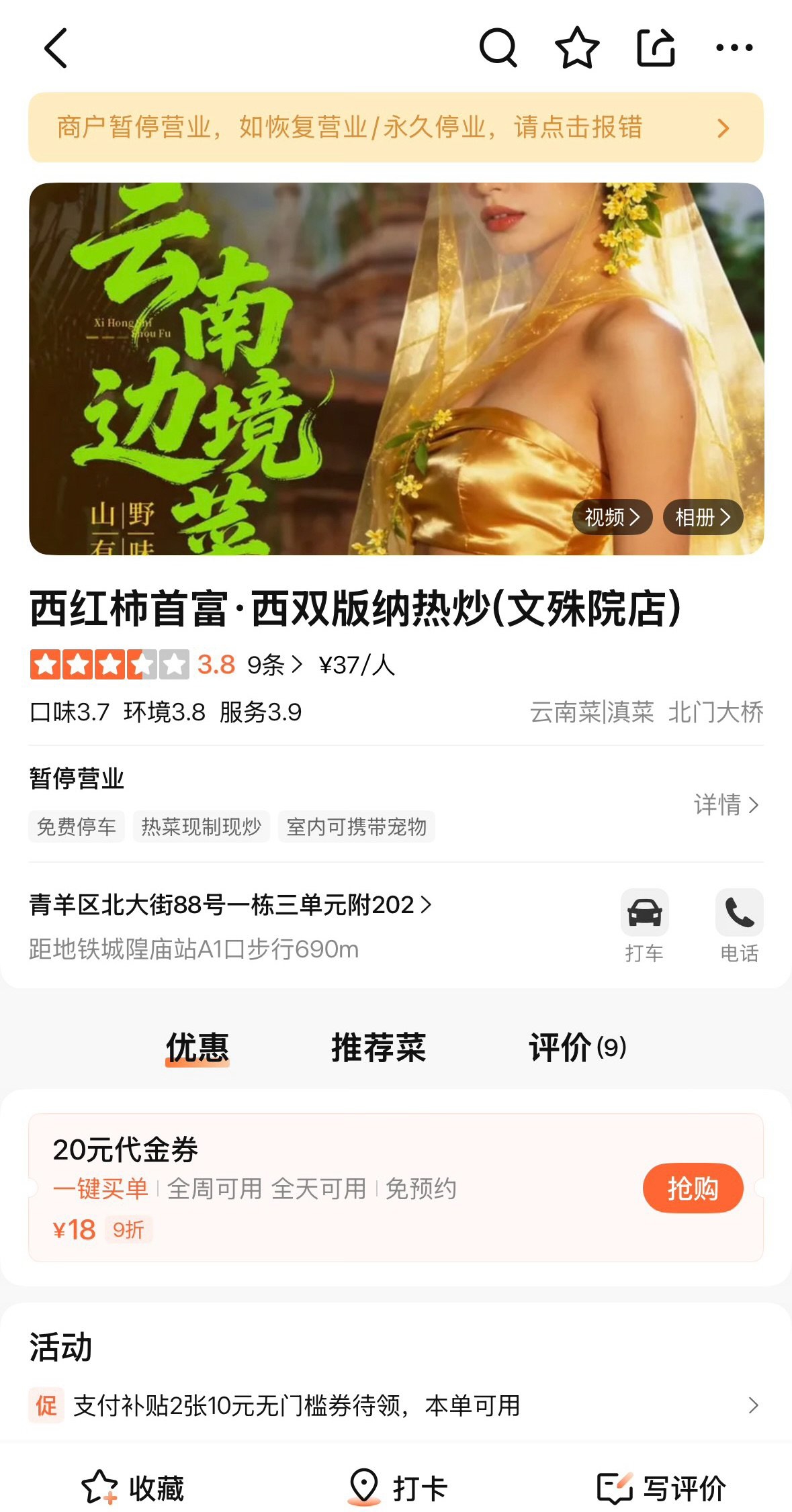Image resolution: width=792 pixels, height=1512 pixels.
Task: Write a review with 写评价
Action: coord(662,1488)
